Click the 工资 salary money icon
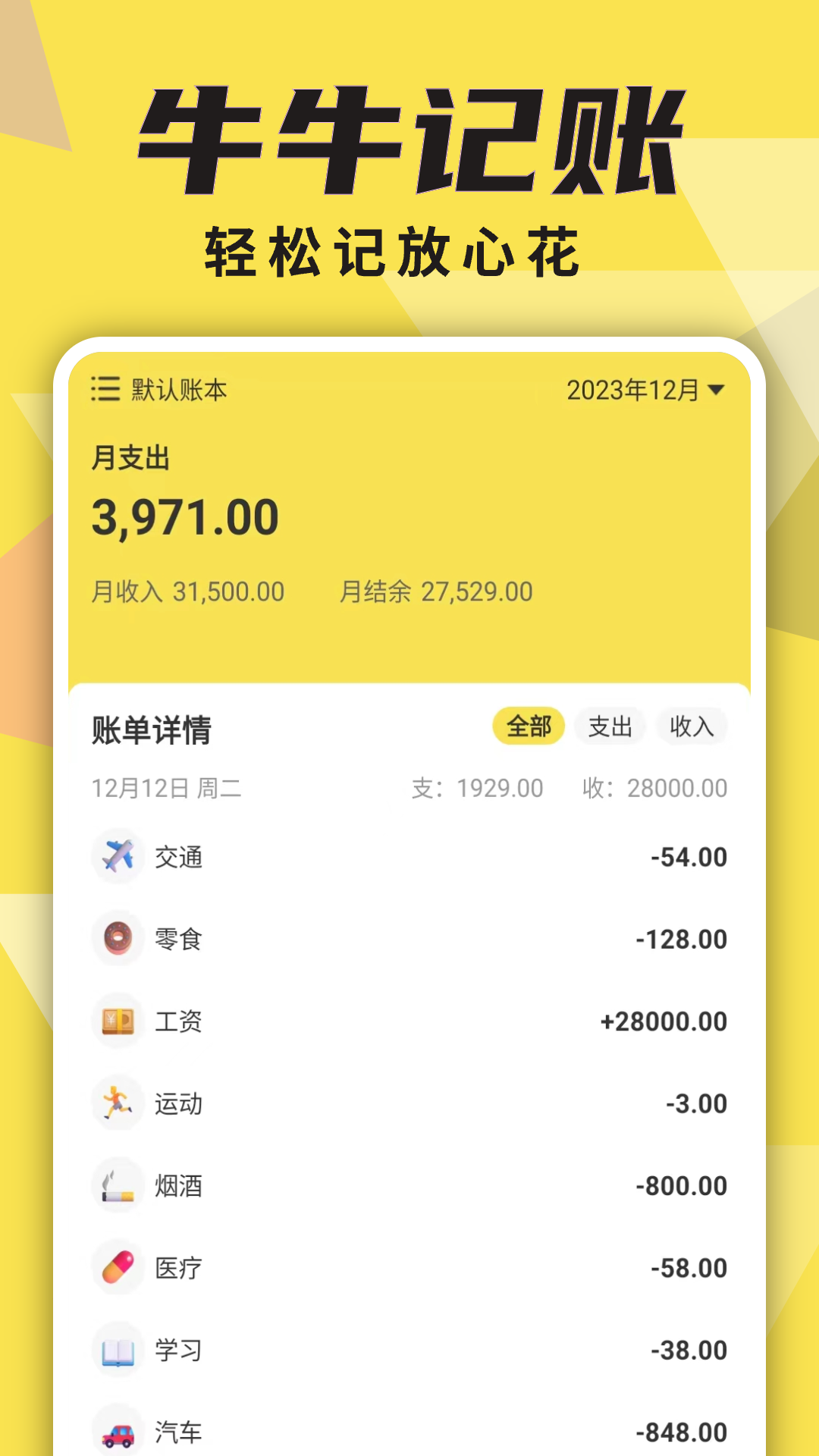The image size is (819, 1456). (x=118, y=1021)
